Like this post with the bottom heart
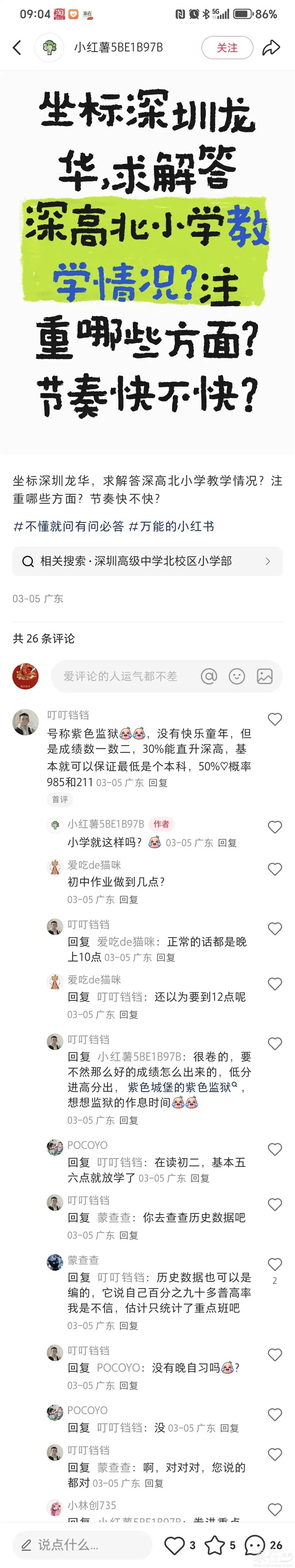This screenshot has height=1568, width=295. [174, 1545]
